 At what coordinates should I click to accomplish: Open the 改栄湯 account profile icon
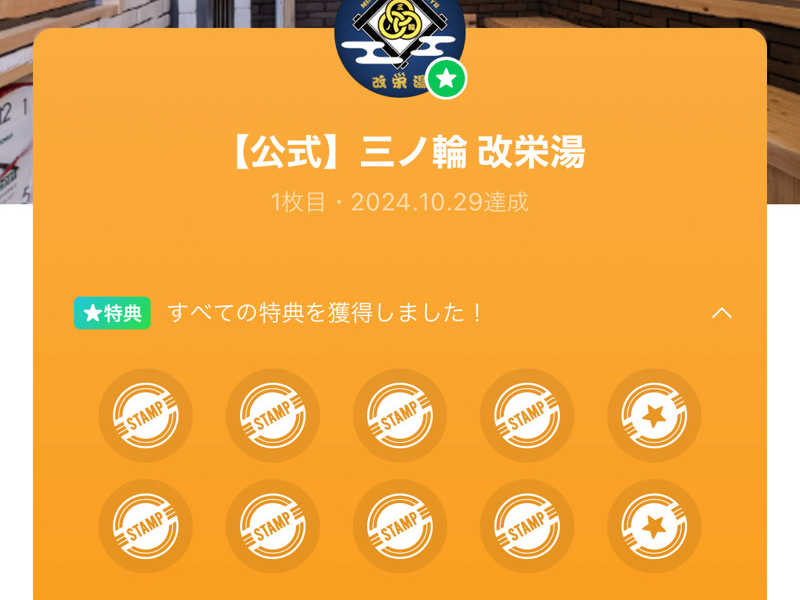click(x=399, y=40)
